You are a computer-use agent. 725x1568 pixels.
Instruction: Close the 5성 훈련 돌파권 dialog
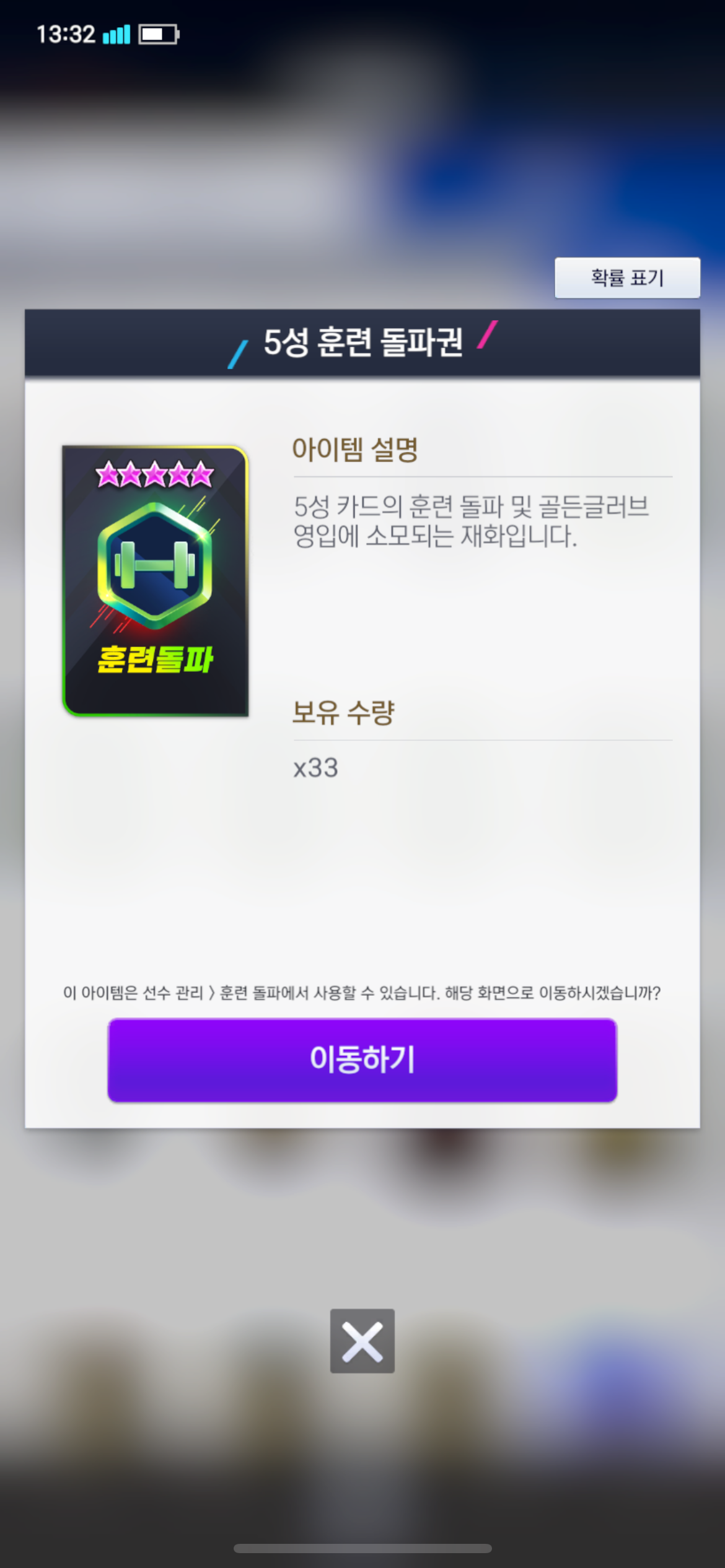362,1341
